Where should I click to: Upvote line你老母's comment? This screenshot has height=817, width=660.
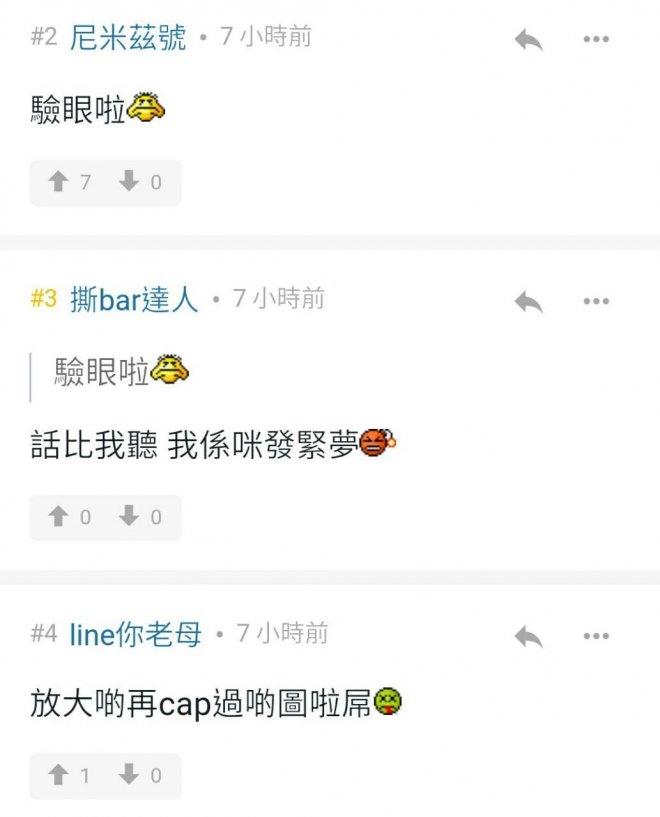pos(59,775)
